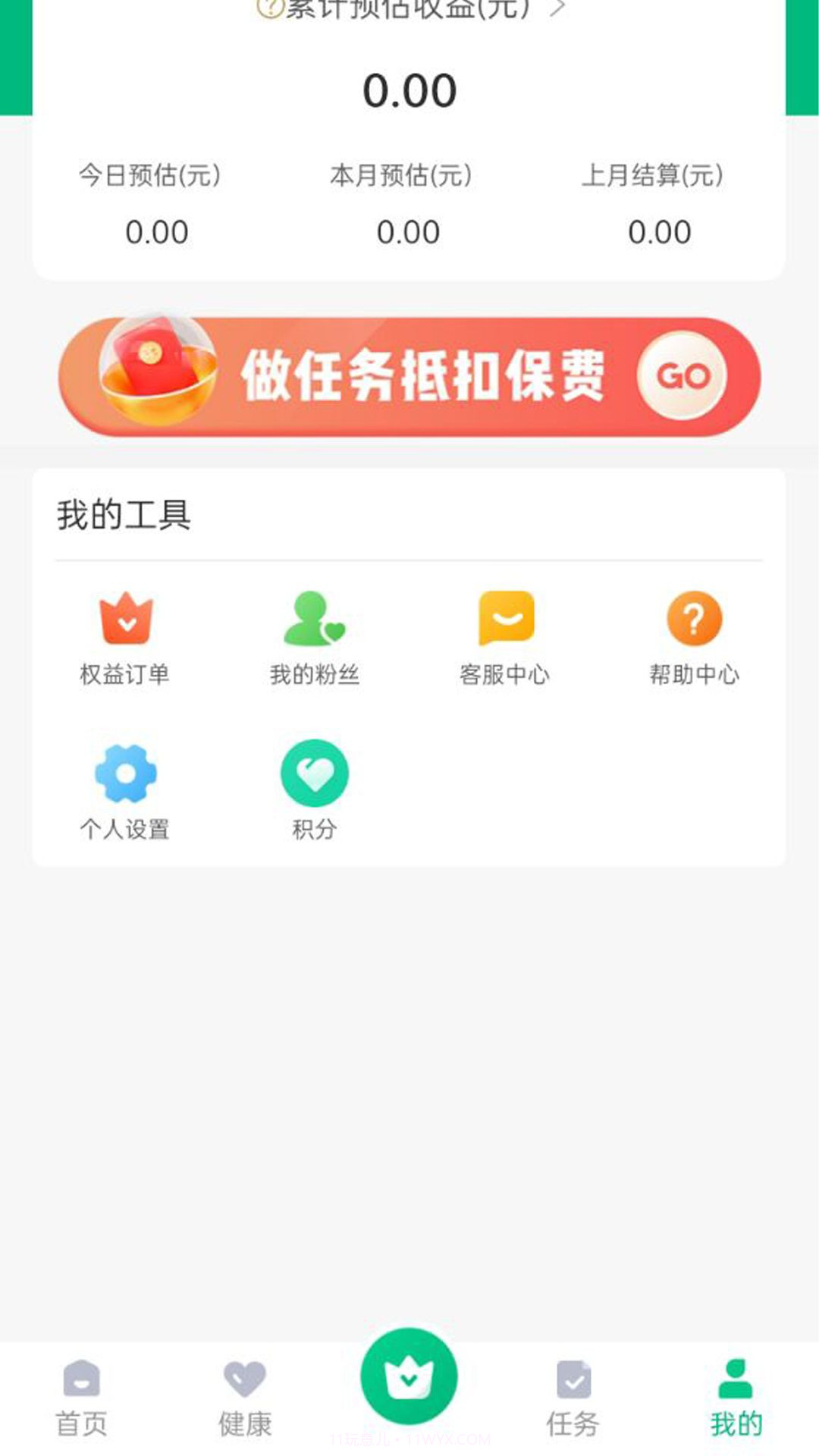Open 个人设置 gear icon
The image size is (819, 1456).
click(x=126, y=773)
